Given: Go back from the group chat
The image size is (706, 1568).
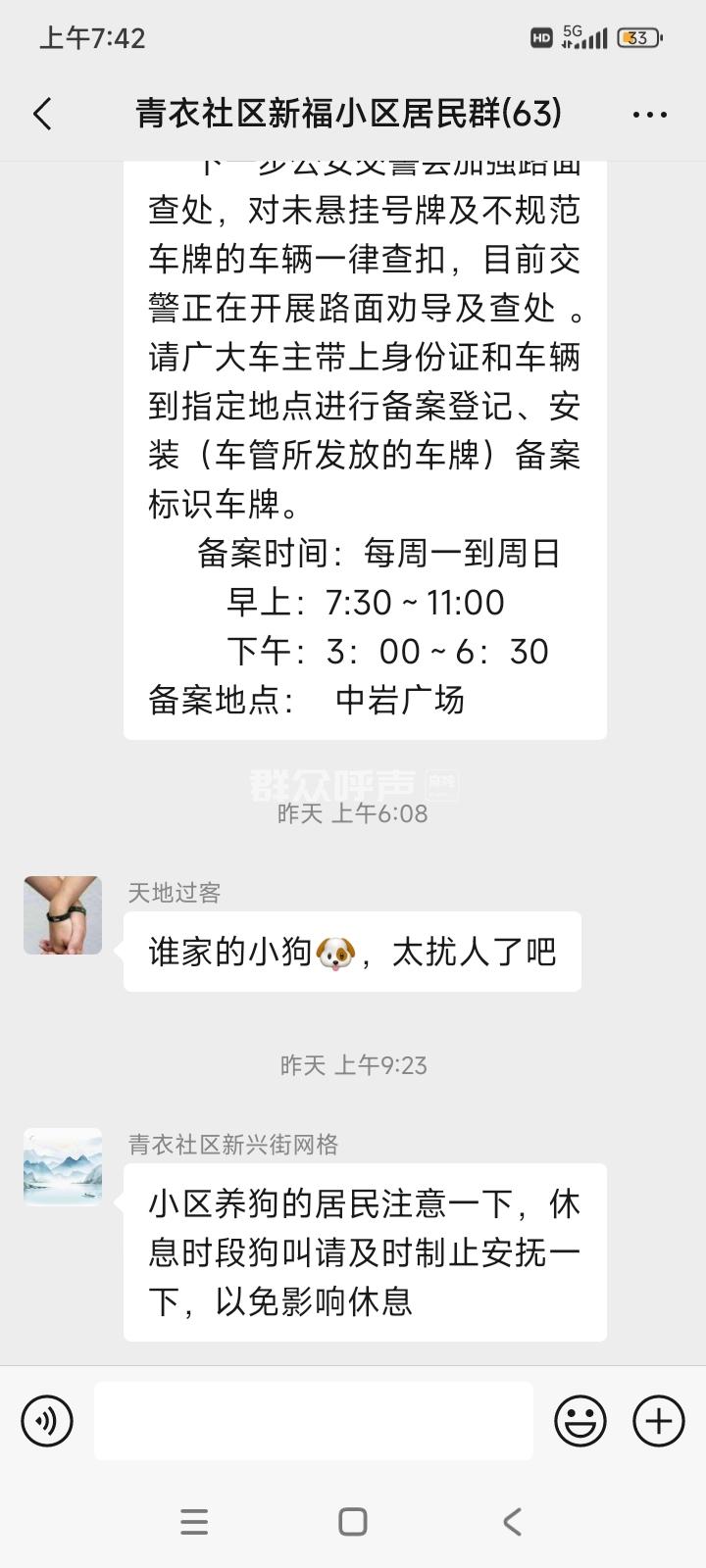Looking at the screenshot, I should click(42, 115).
